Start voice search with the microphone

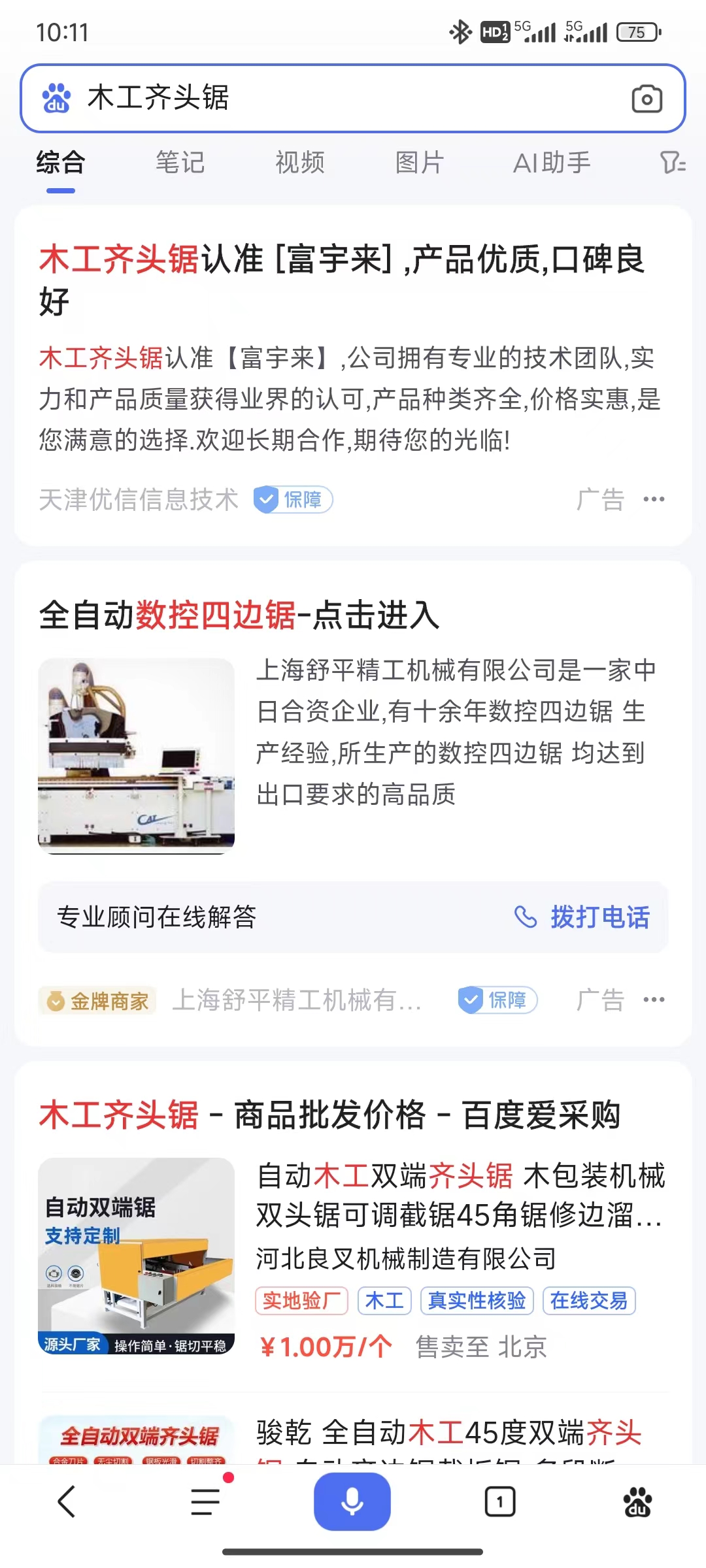click(x=352, y=1501)
